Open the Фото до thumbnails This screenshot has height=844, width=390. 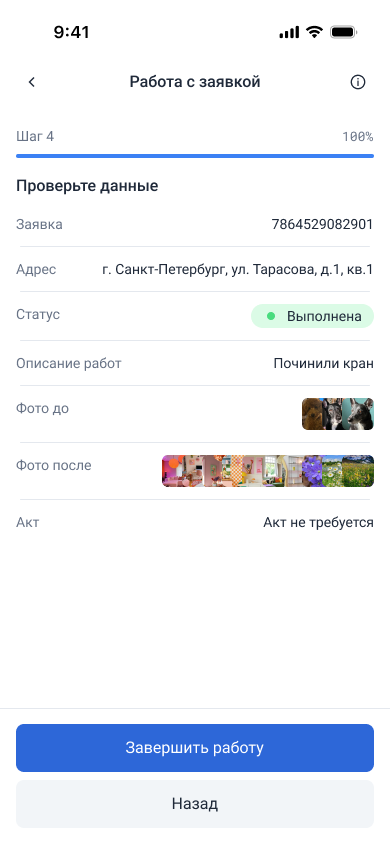pyautogui.click(x=338, y=414)
